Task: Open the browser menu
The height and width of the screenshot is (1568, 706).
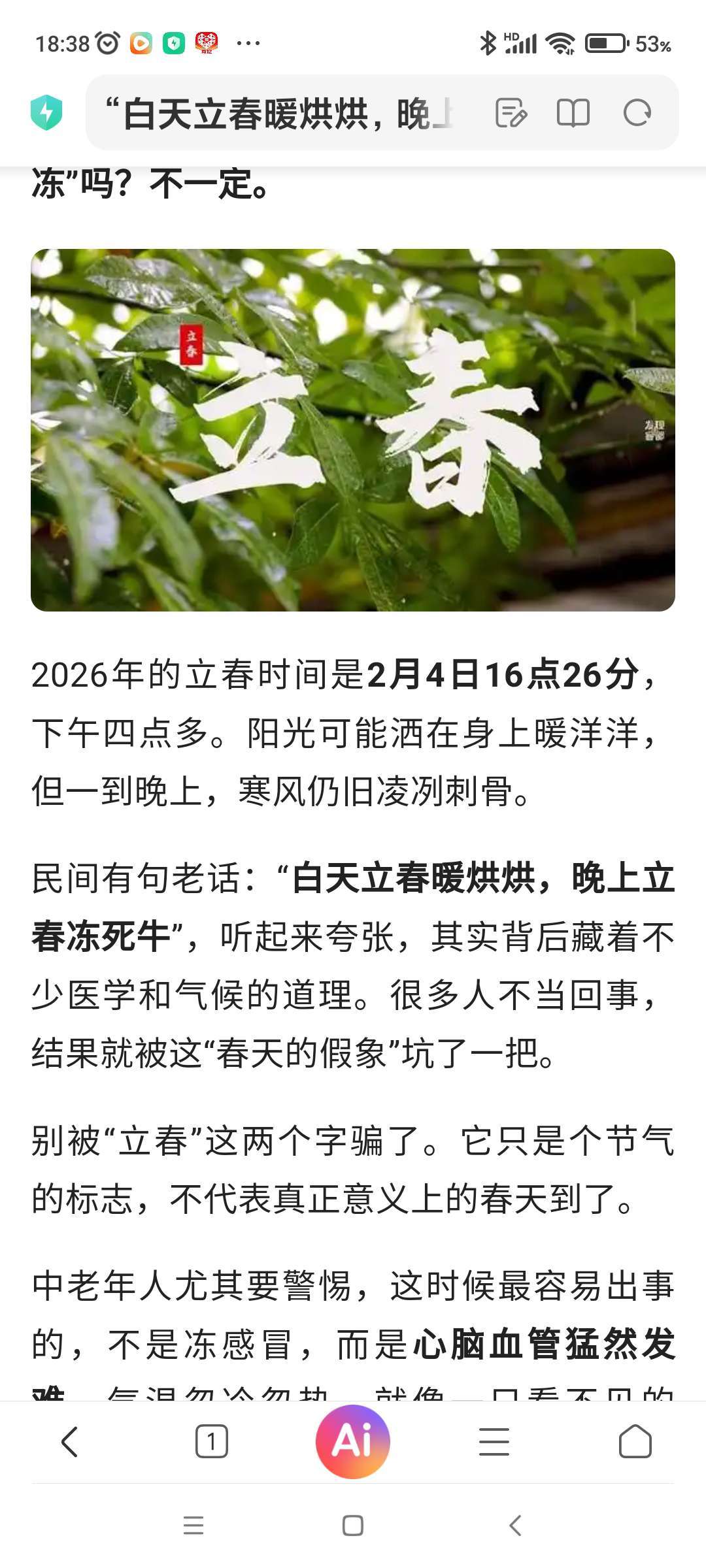Action: coord(494,1441)
